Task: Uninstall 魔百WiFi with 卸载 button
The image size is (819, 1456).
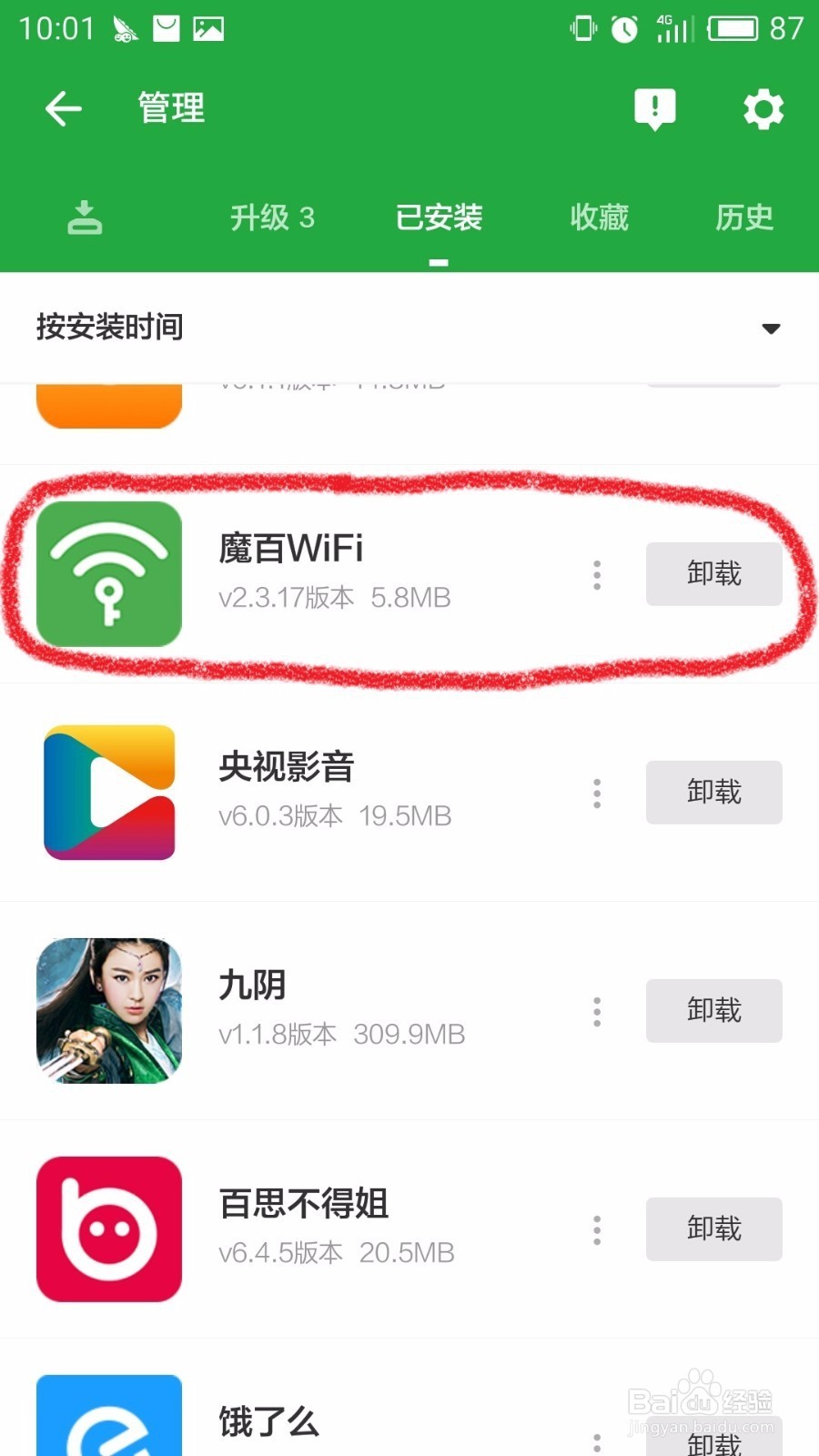Action: (714, 574)
